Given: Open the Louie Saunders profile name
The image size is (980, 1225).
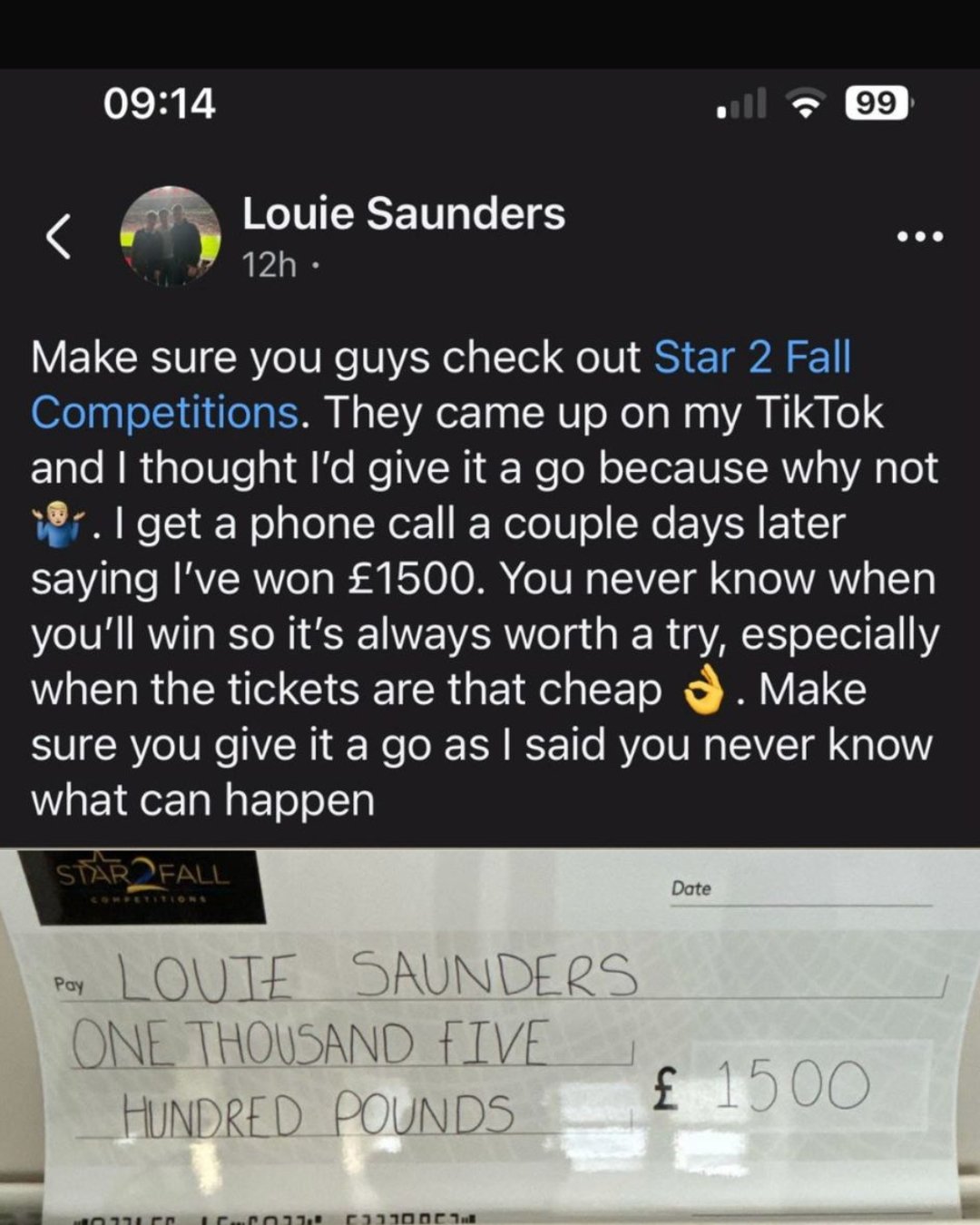Looking at the screenshot, I should coord(403,214).
